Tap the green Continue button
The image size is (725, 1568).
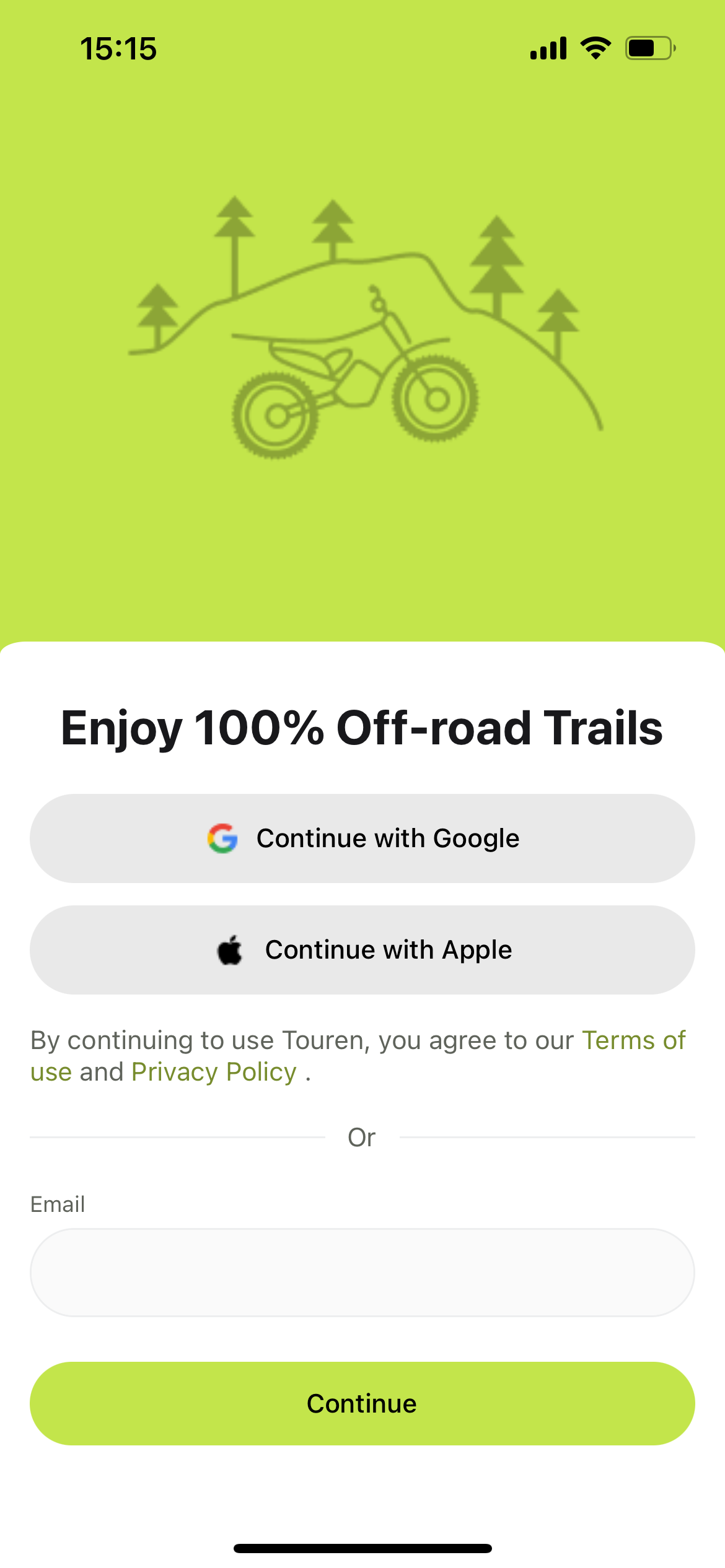tap(362, 1403)
